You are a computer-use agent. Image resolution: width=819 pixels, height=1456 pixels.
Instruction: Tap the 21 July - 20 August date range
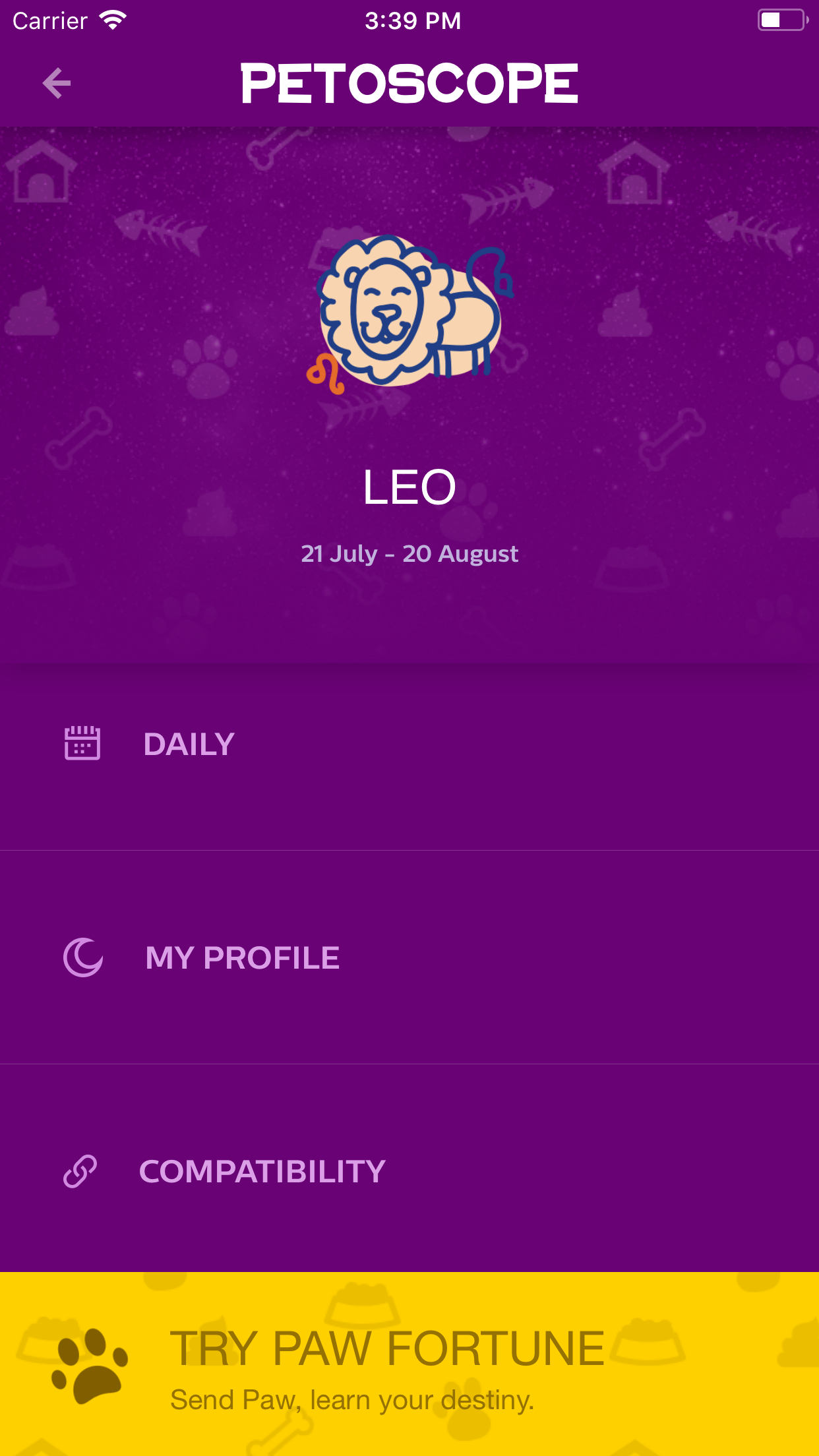coord(409,555)
